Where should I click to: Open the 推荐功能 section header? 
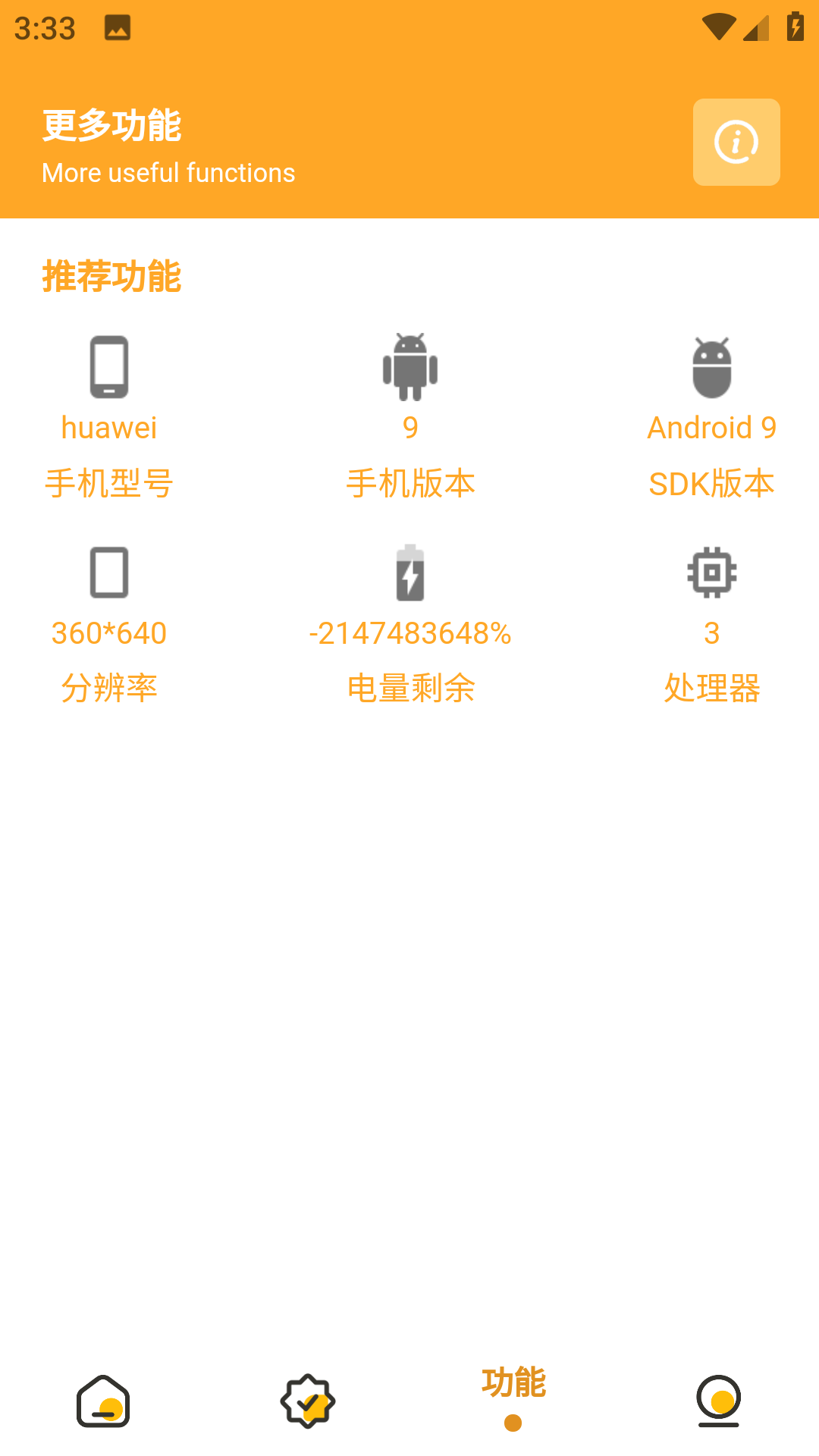pyautogui.click(x=112, y=277)
